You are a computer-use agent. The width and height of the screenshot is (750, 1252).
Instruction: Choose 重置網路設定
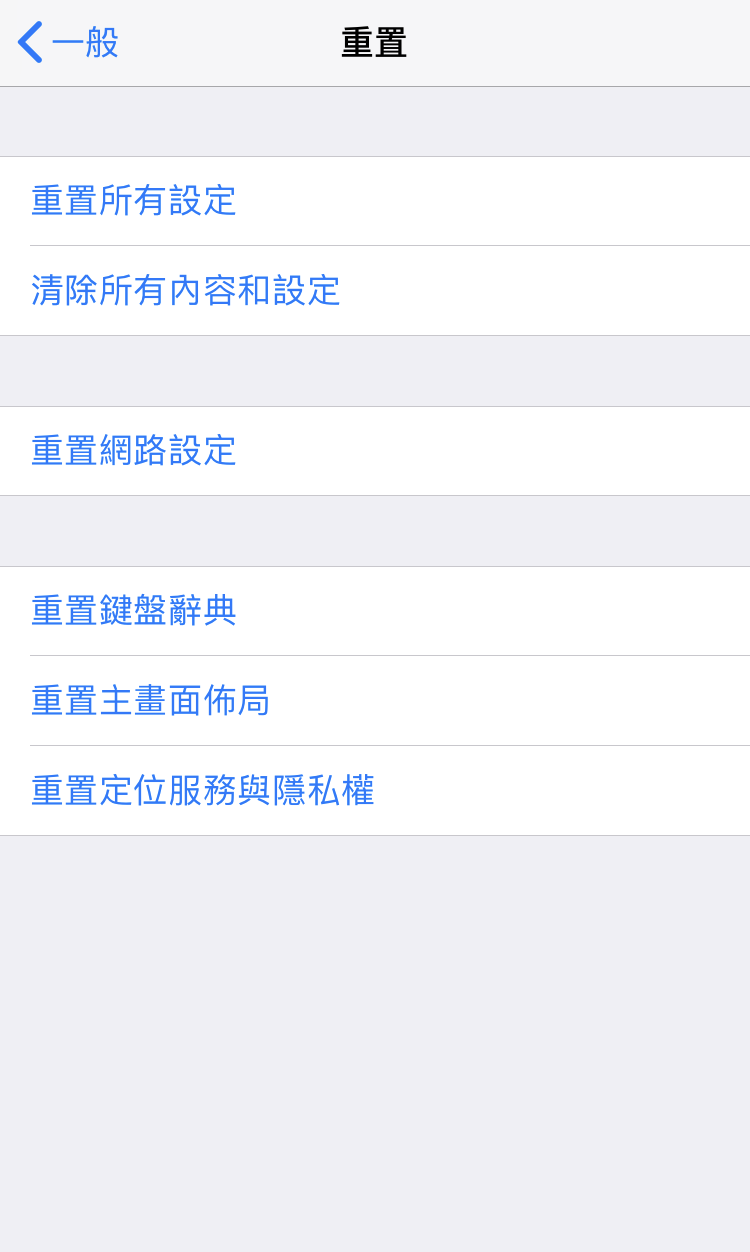click(134, 451)
